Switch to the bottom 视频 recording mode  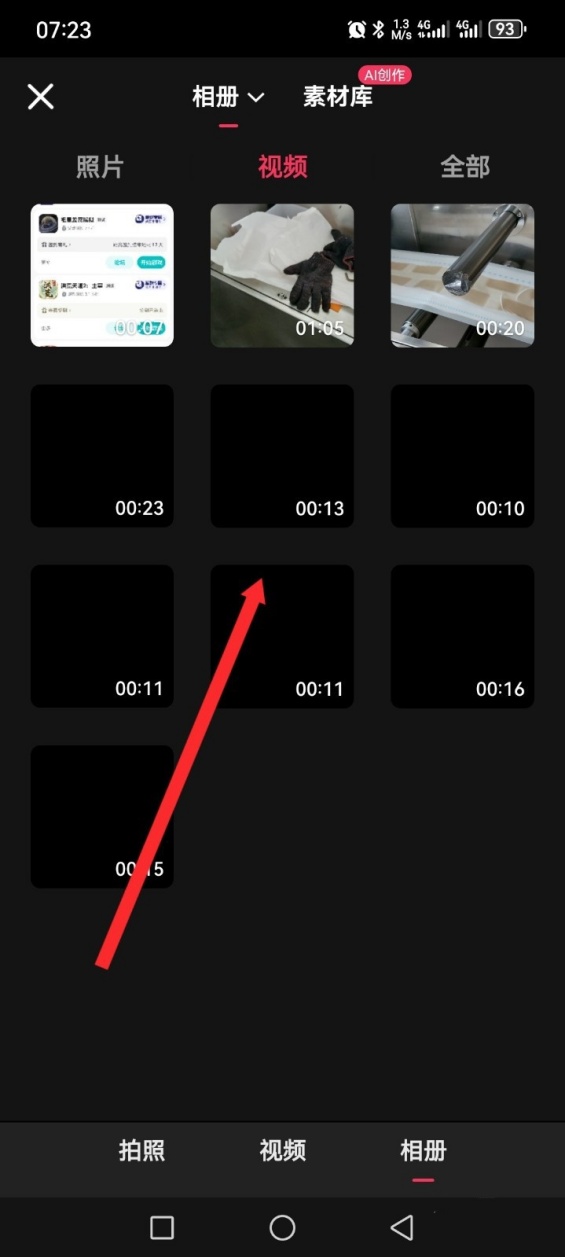click(282, 1150)
